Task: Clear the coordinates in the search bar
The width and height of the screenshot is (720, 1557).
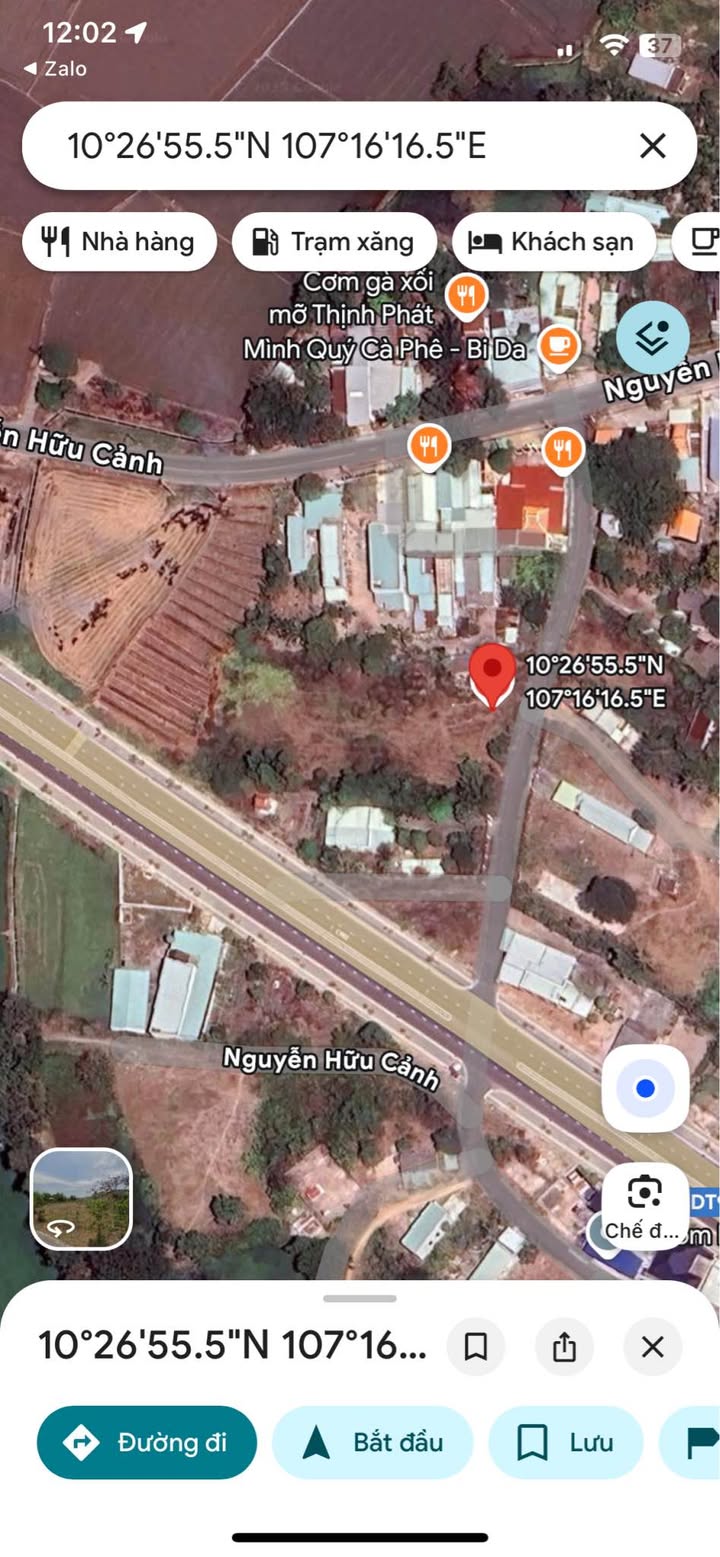Action: pos(653,147)
